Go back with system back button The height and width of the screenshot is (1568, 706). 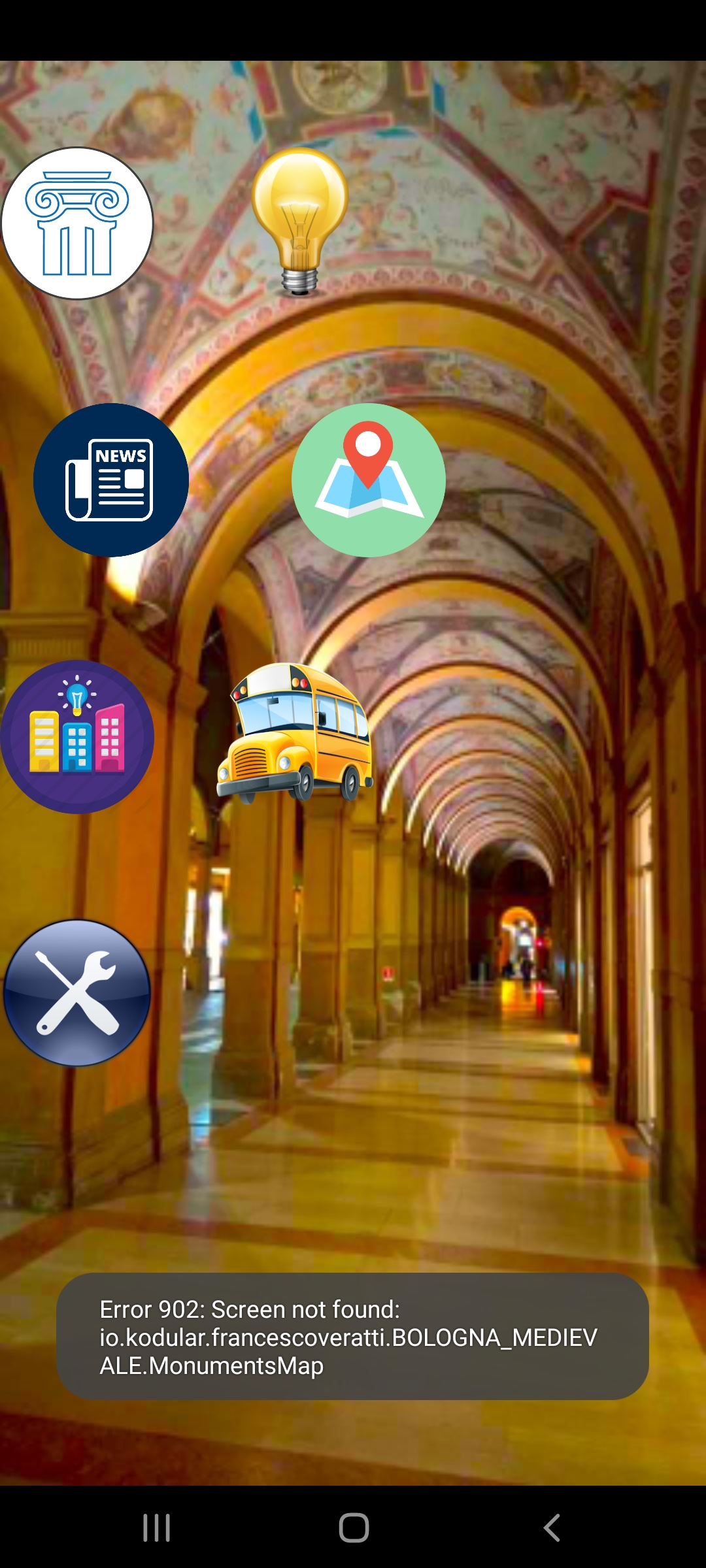pyautogui.click(x=552, y=1527)
